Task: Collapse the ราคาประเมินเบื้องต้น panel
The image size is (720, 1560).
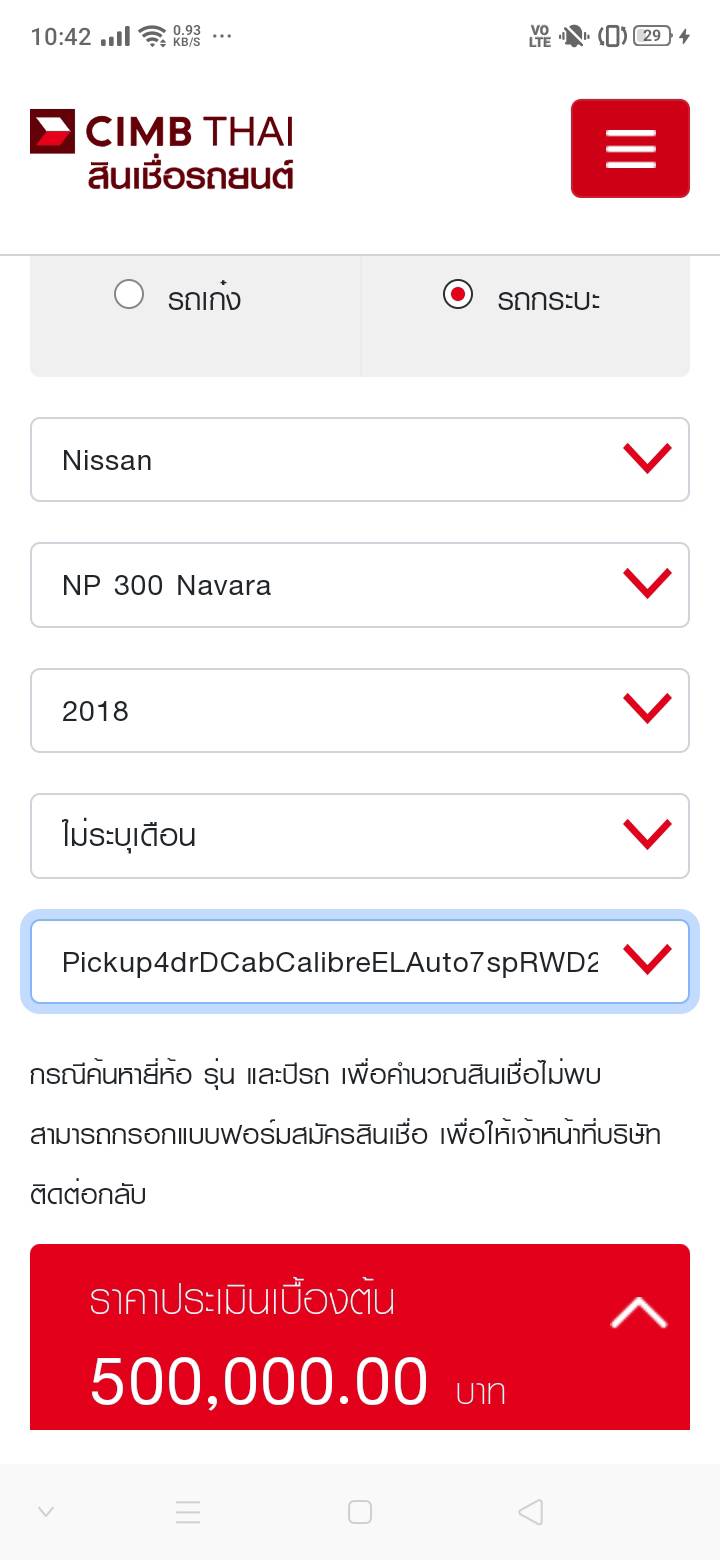Action: (638, 1313)
